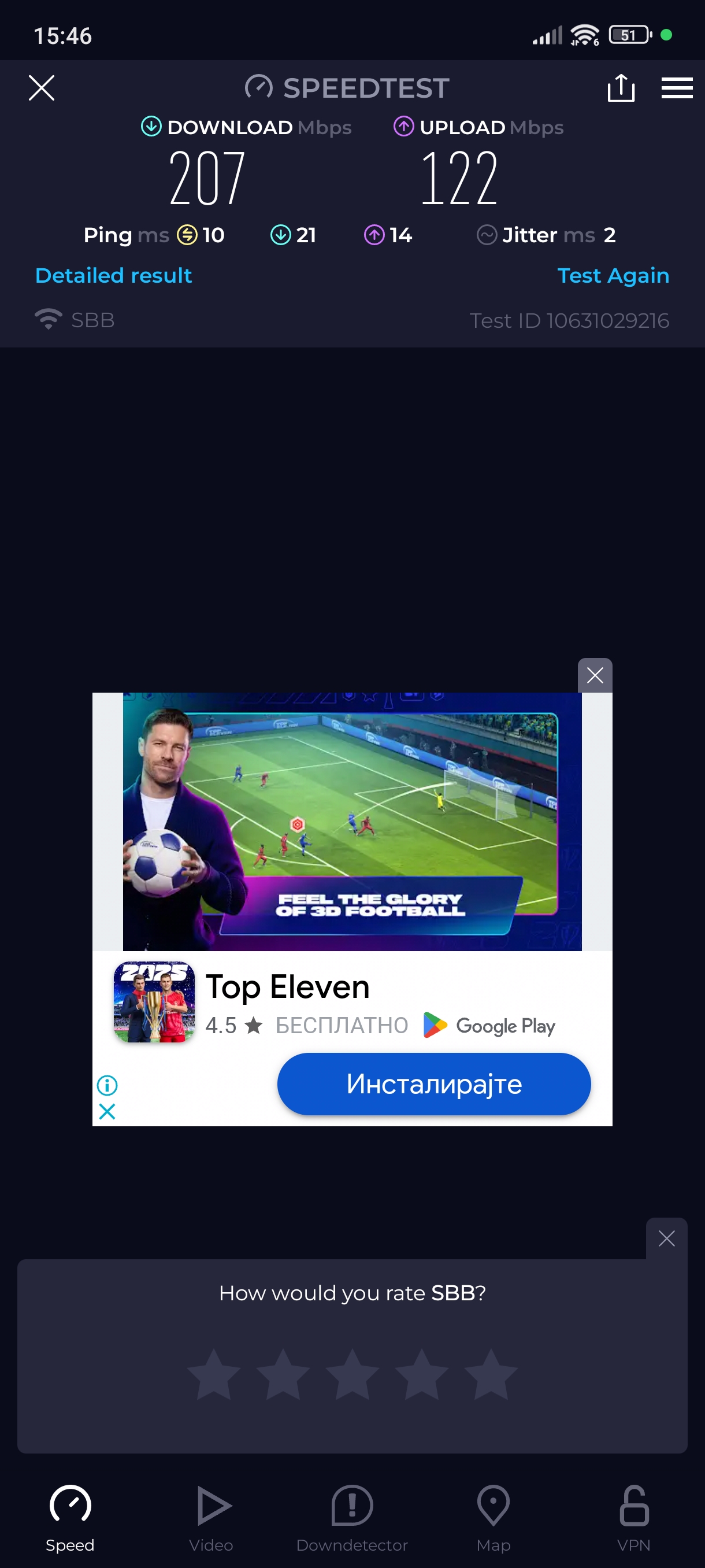
Task: Open the ad info icon
Action: point(107,1085)
